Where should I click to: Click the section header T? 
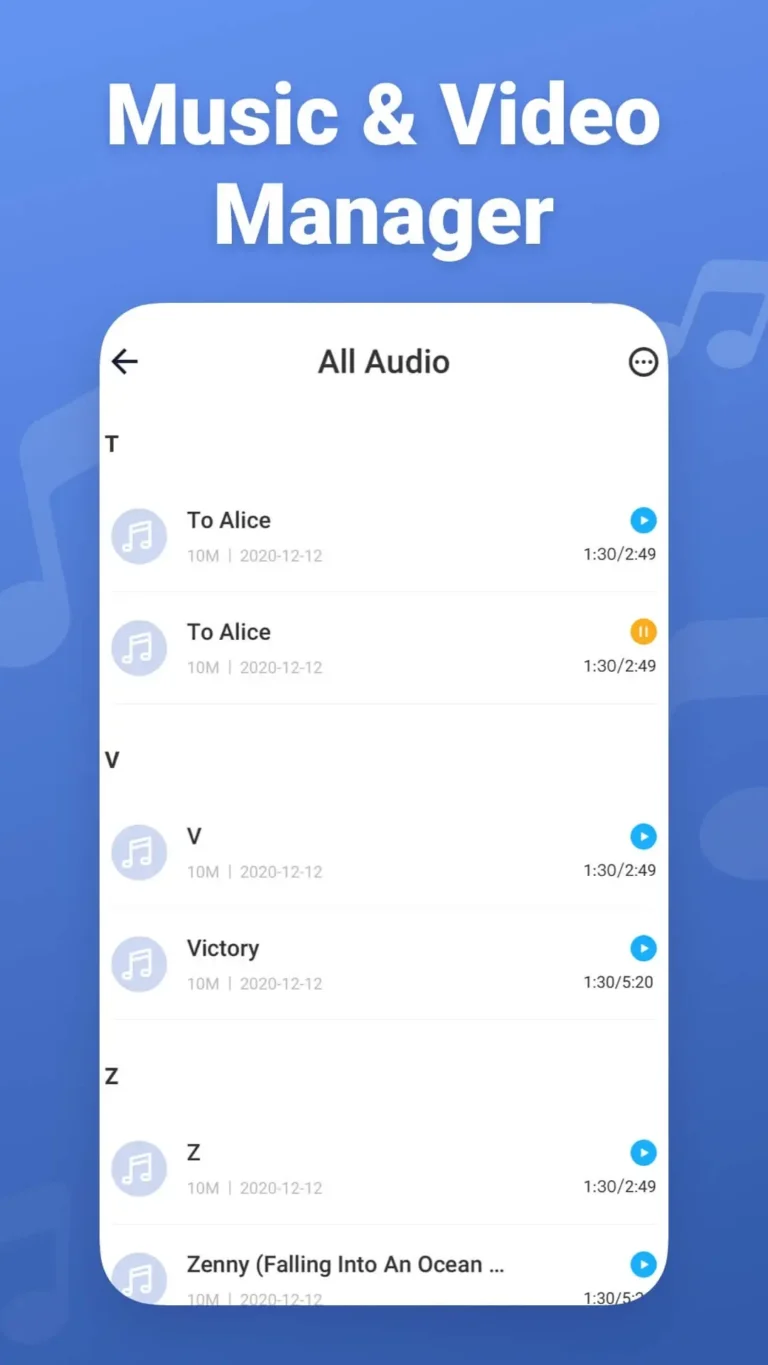112,443
